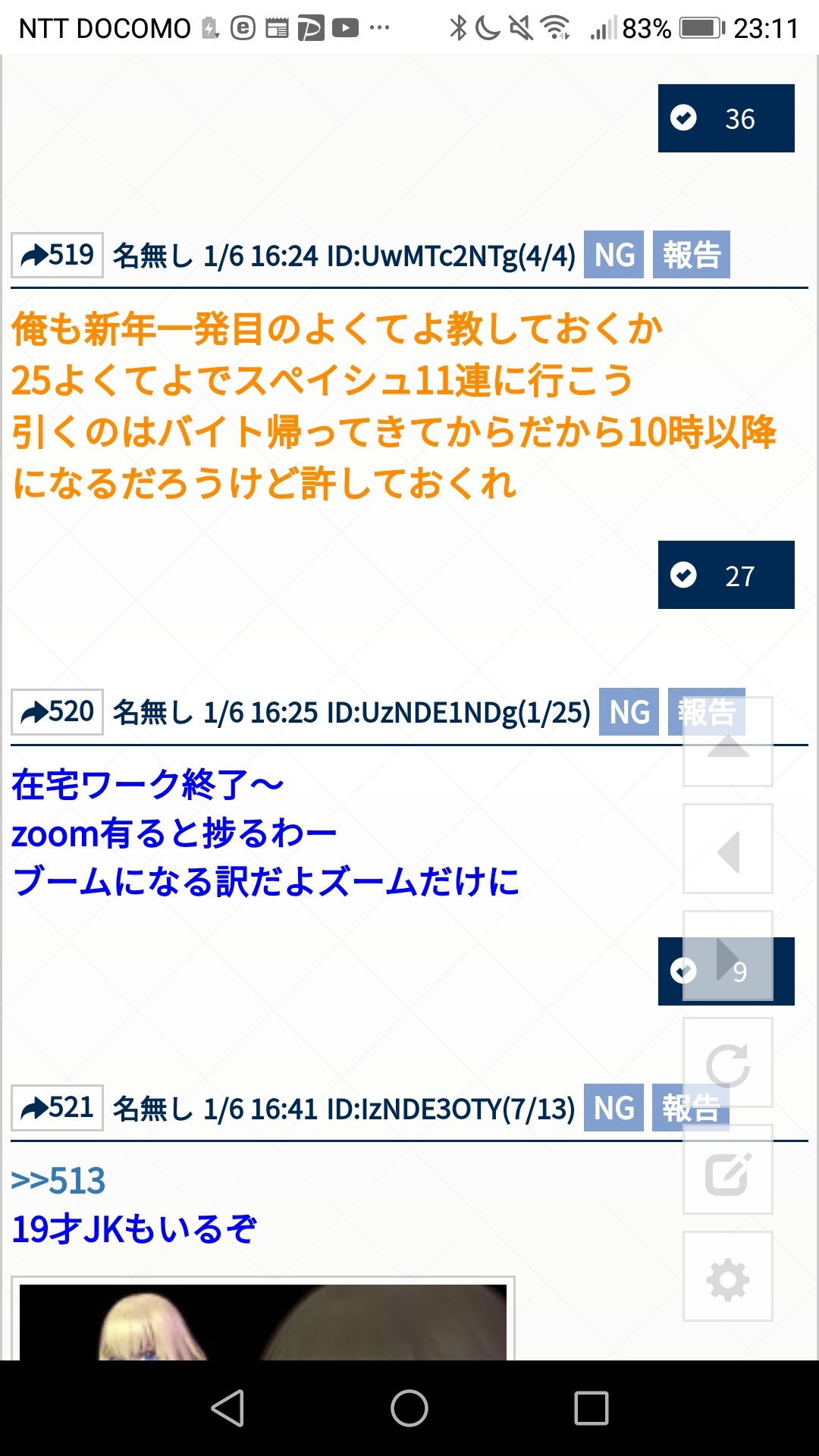The width and height of the screenshot is (819, 1456).
Task: Mark post 521 as NG
Action: (613, 1108)
